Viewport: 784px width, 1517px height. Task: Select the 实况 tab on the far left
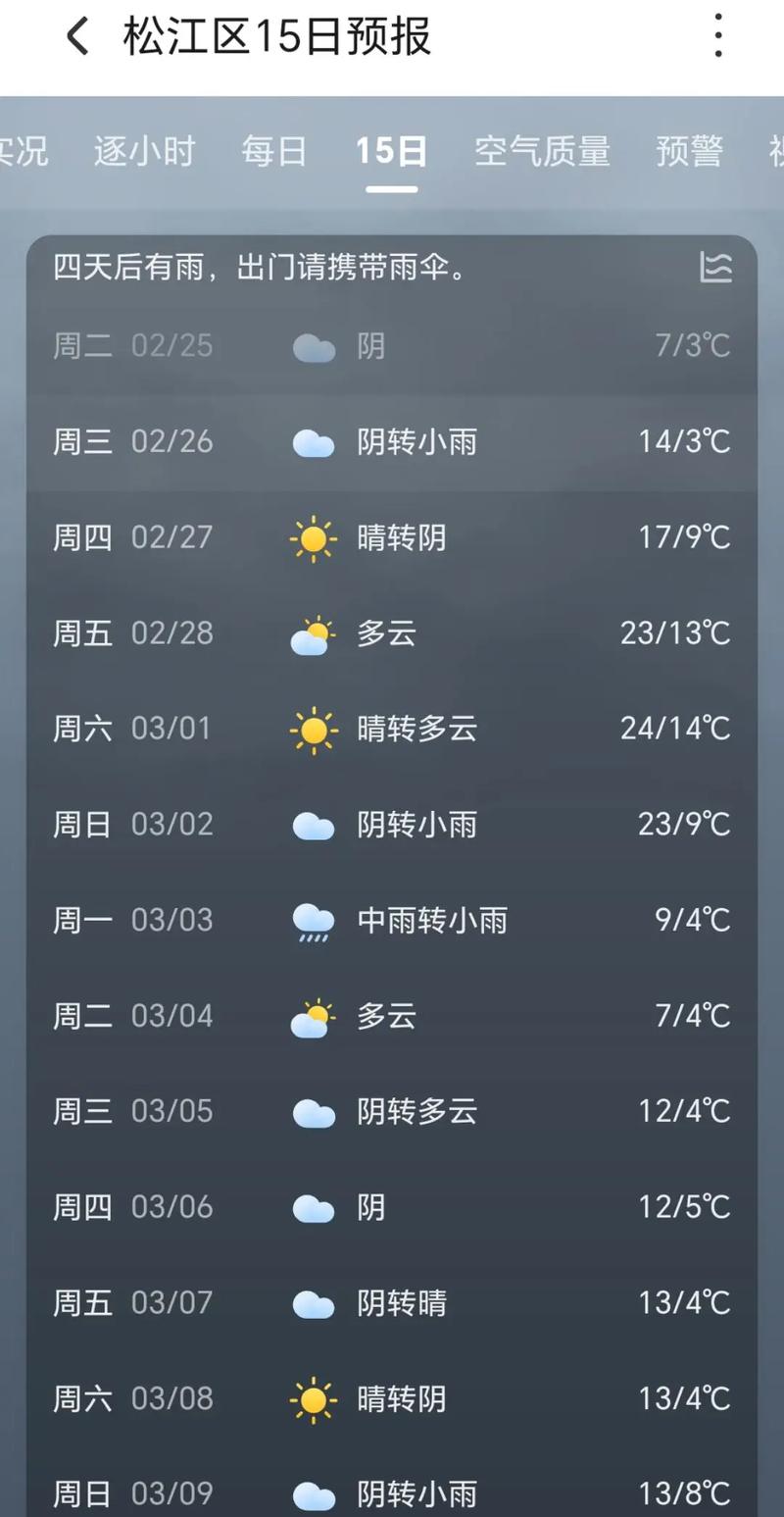pyautogui.click(x=20, y=151)
